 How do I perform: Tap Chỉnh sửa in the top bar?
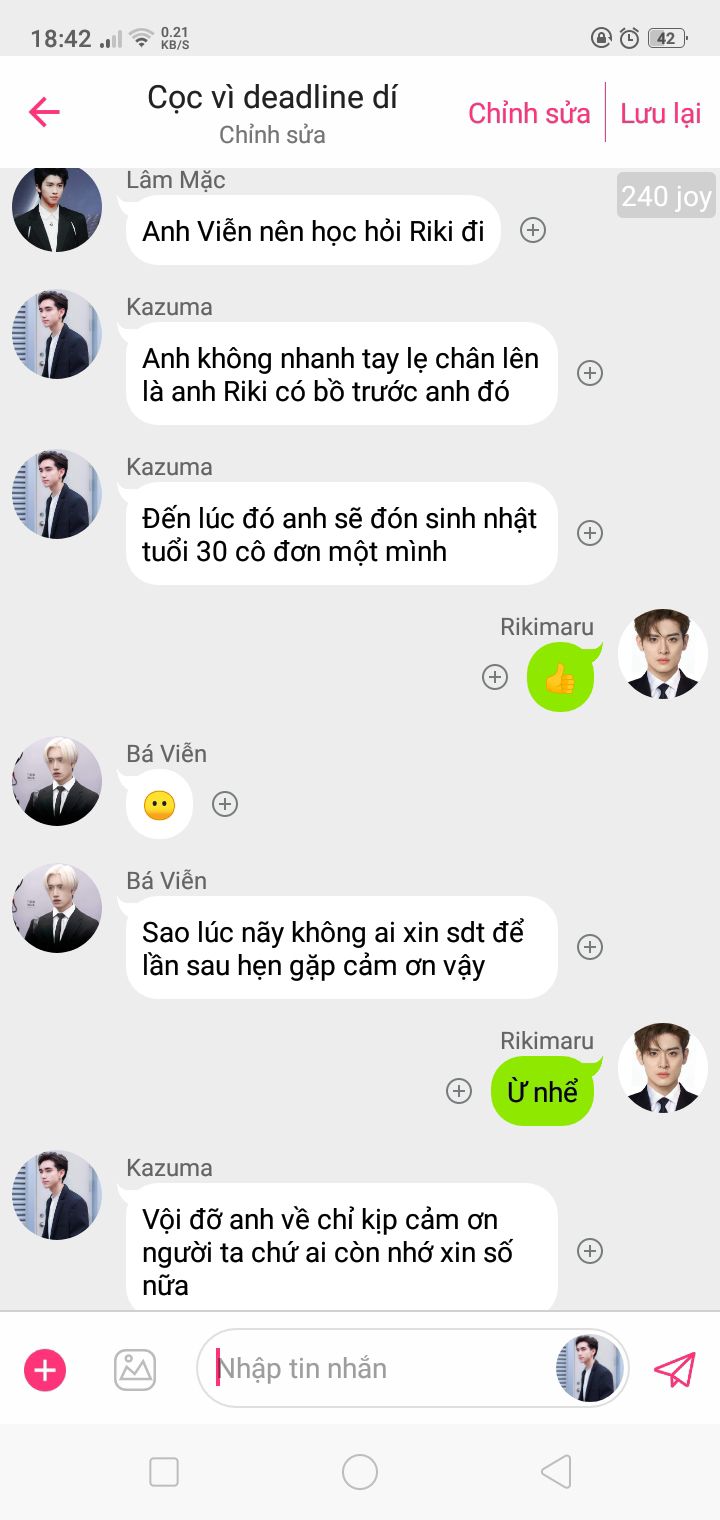pyautogui.click(x=529, y=113)
